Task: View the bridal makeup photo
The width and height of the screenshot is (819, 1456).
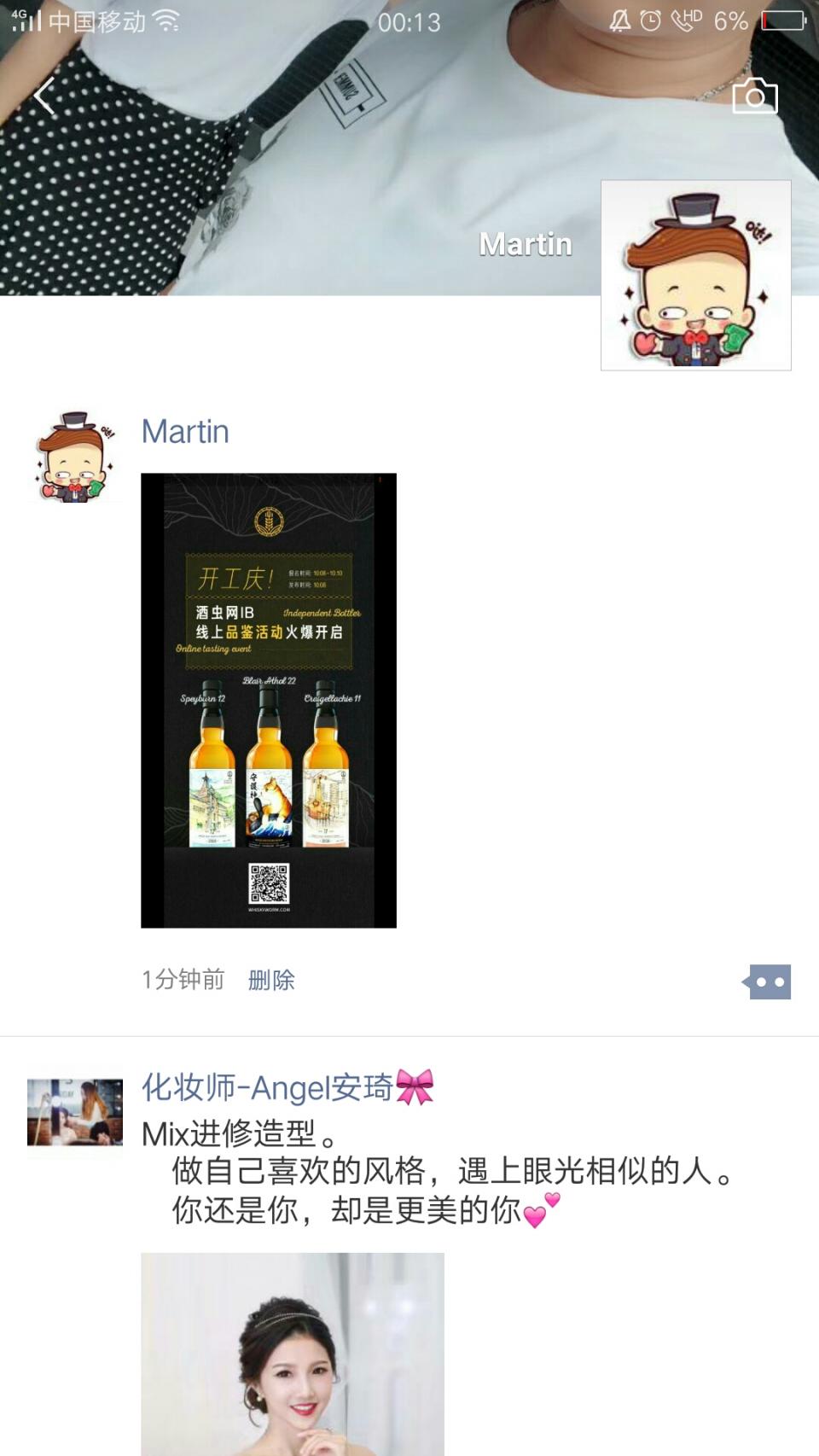Action: (x=293, y=1357)
